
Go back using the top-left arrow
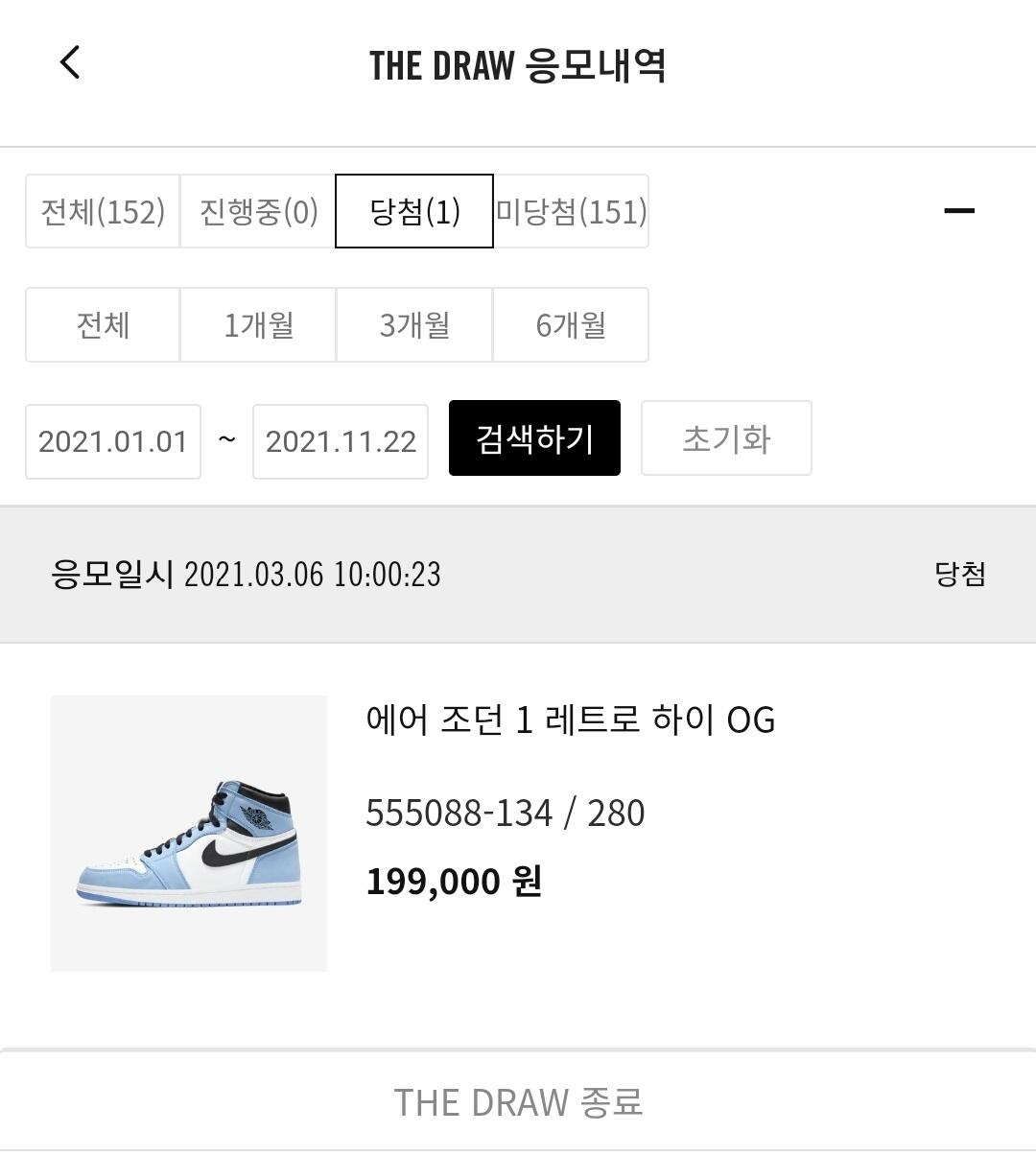point(70,63)
